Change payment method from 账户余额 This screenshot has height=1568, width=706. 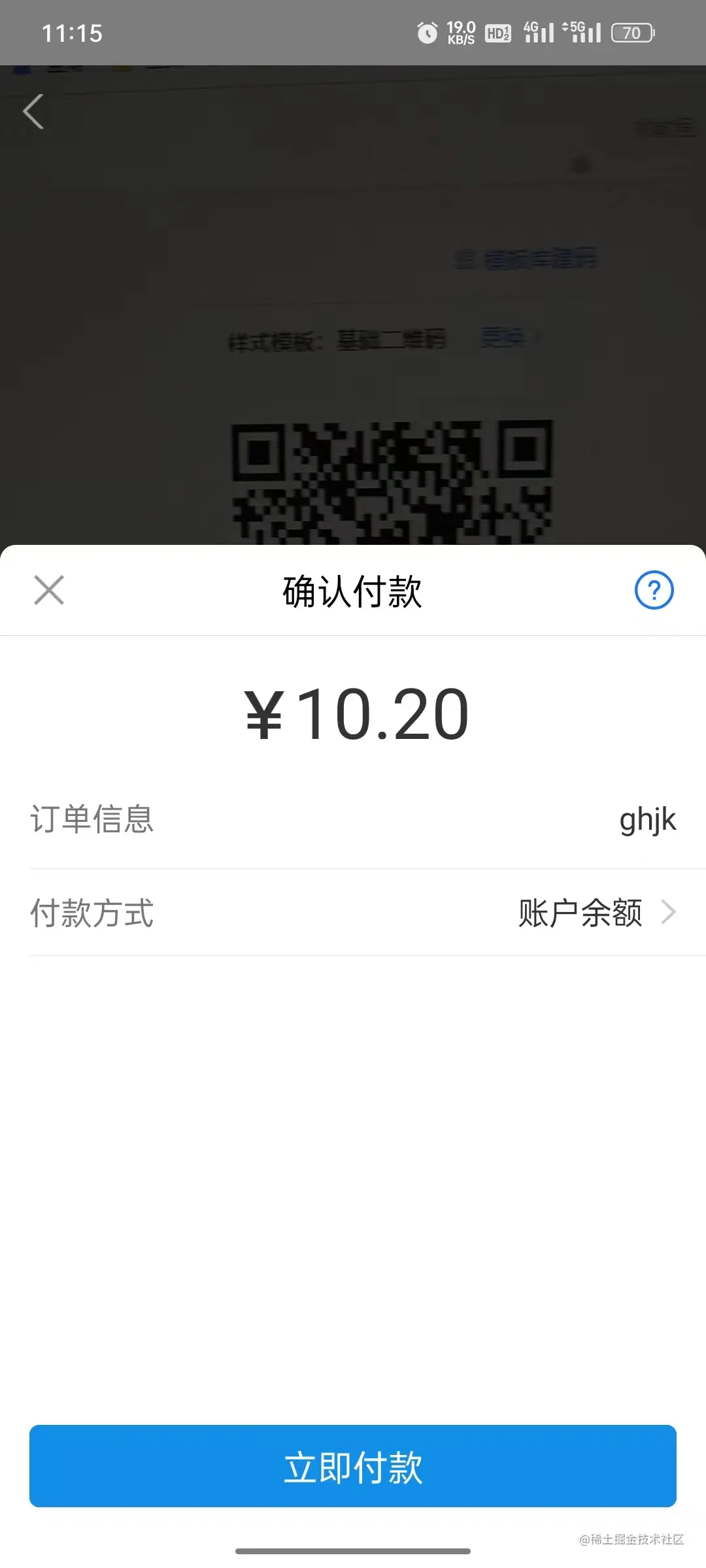[x=595, y=913]
